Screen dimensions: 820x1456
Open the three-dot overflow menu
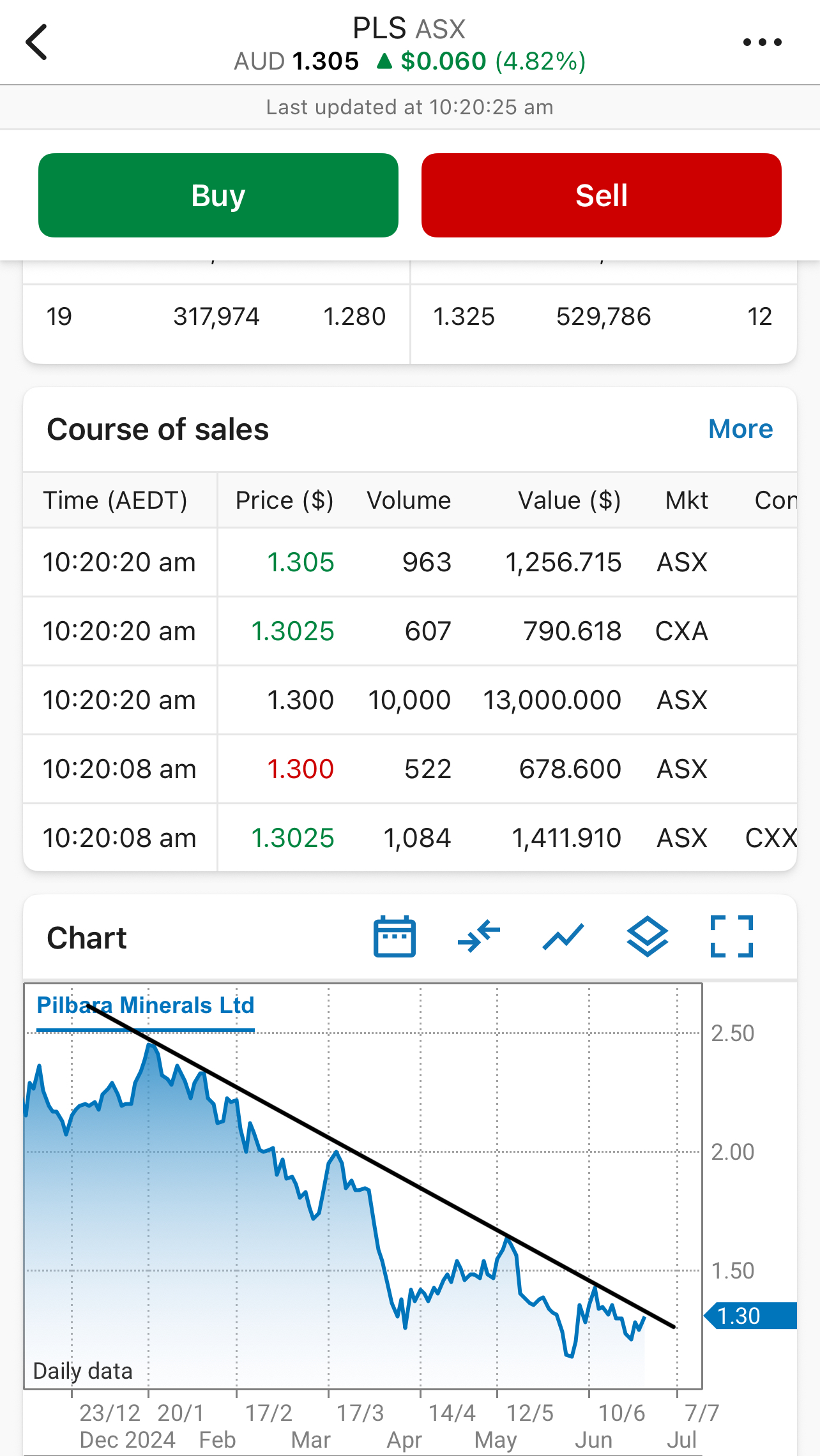point(762,42)
